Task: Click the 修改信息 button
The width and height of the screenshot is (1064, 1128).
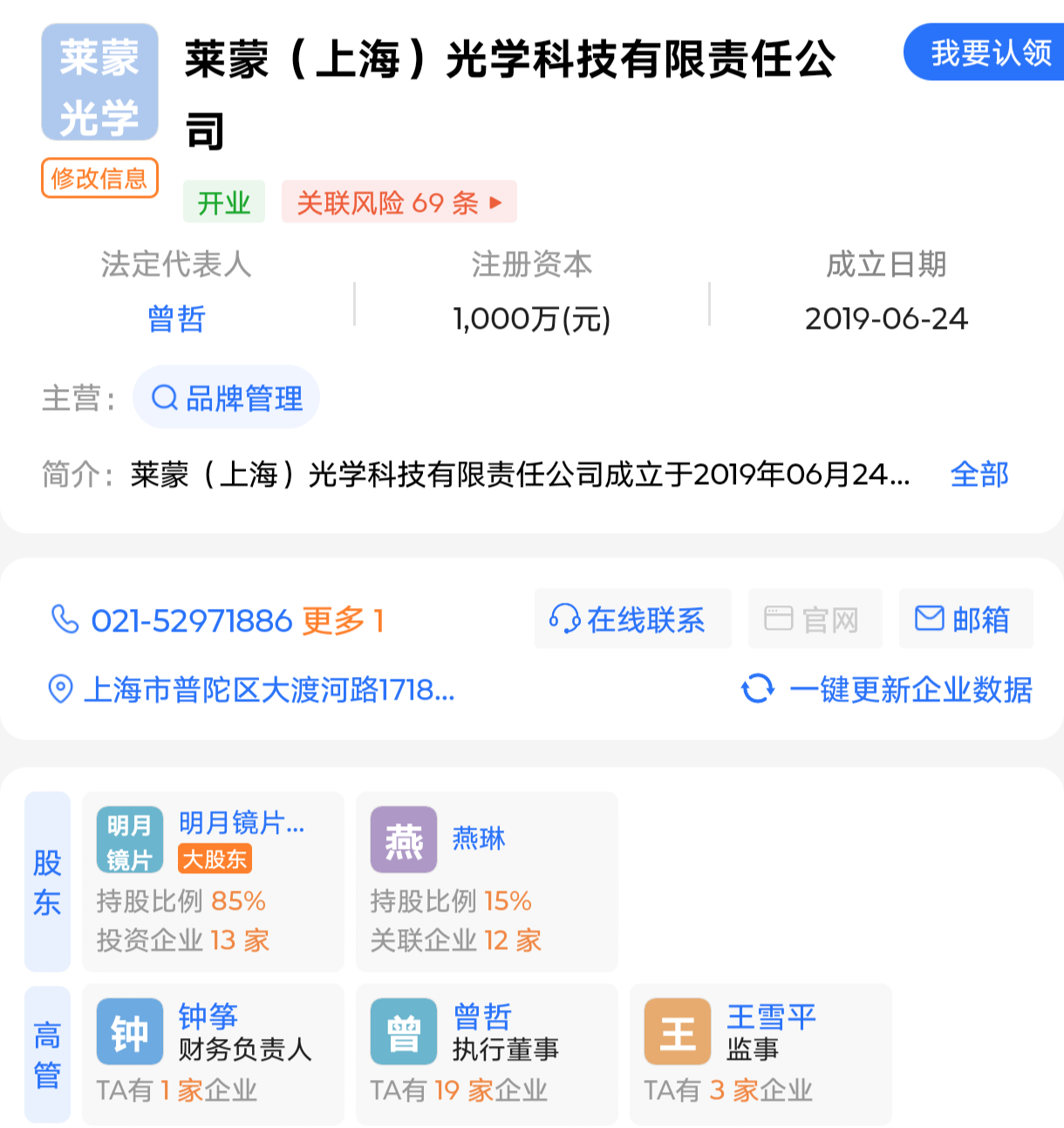Action: click(x=99, y=178)
